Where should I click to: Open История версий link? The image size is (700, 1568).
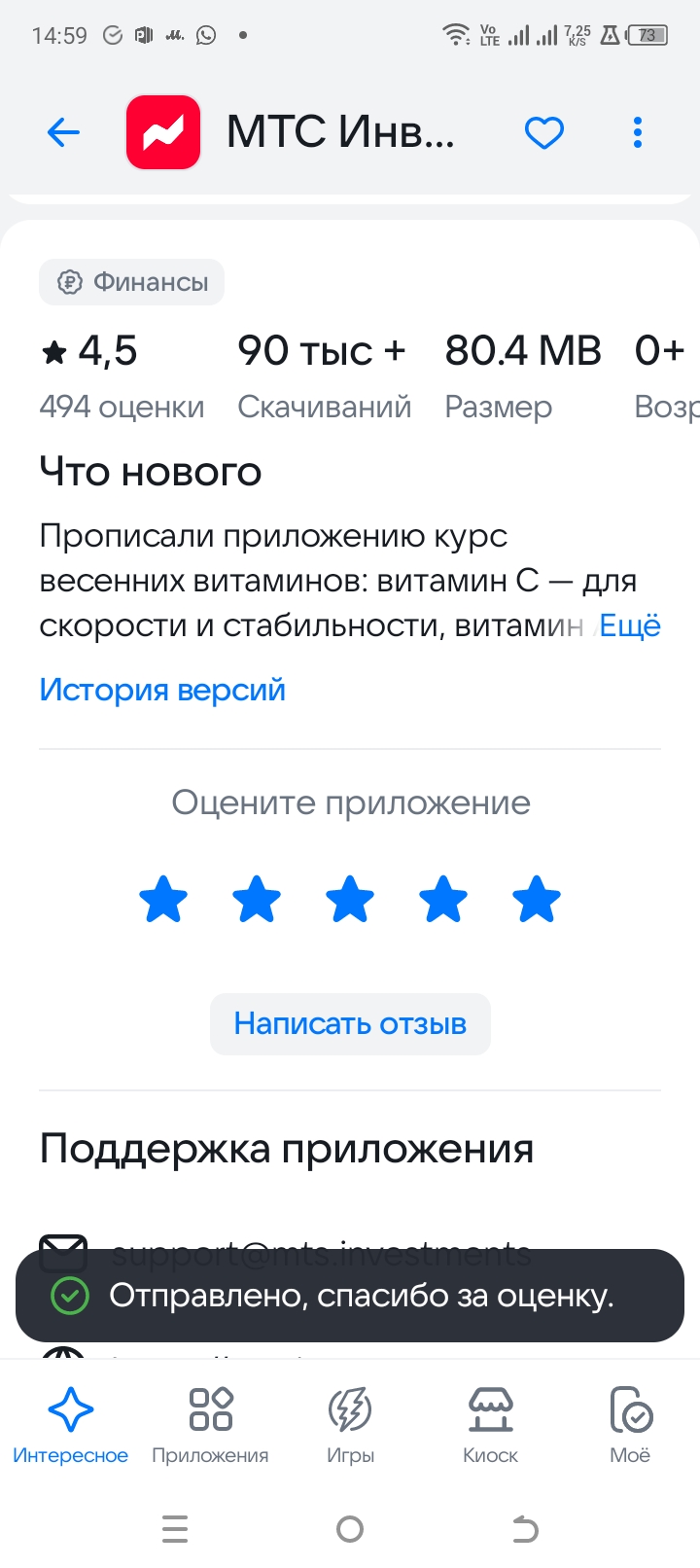click(162, 690)
